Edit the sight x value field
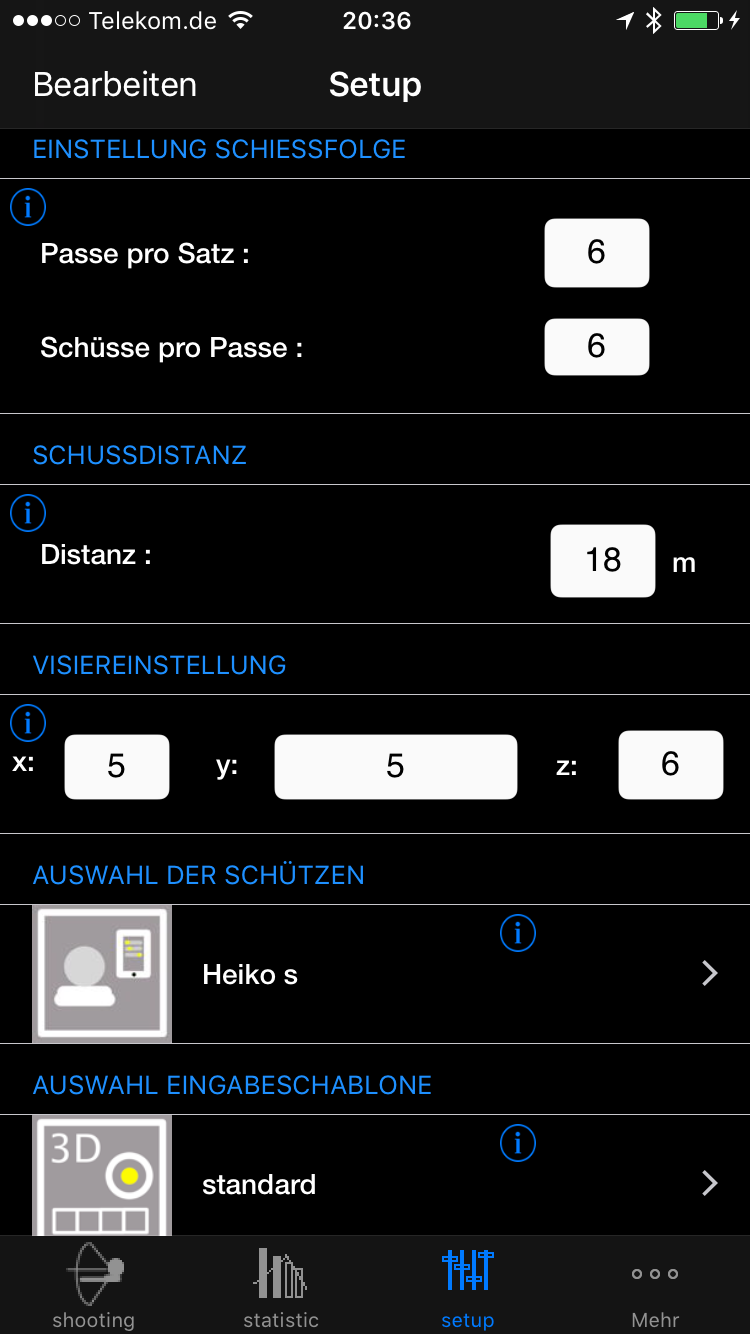Image resolution: width=750 pixels, height=1334 pixels. [x=117, y=766]
